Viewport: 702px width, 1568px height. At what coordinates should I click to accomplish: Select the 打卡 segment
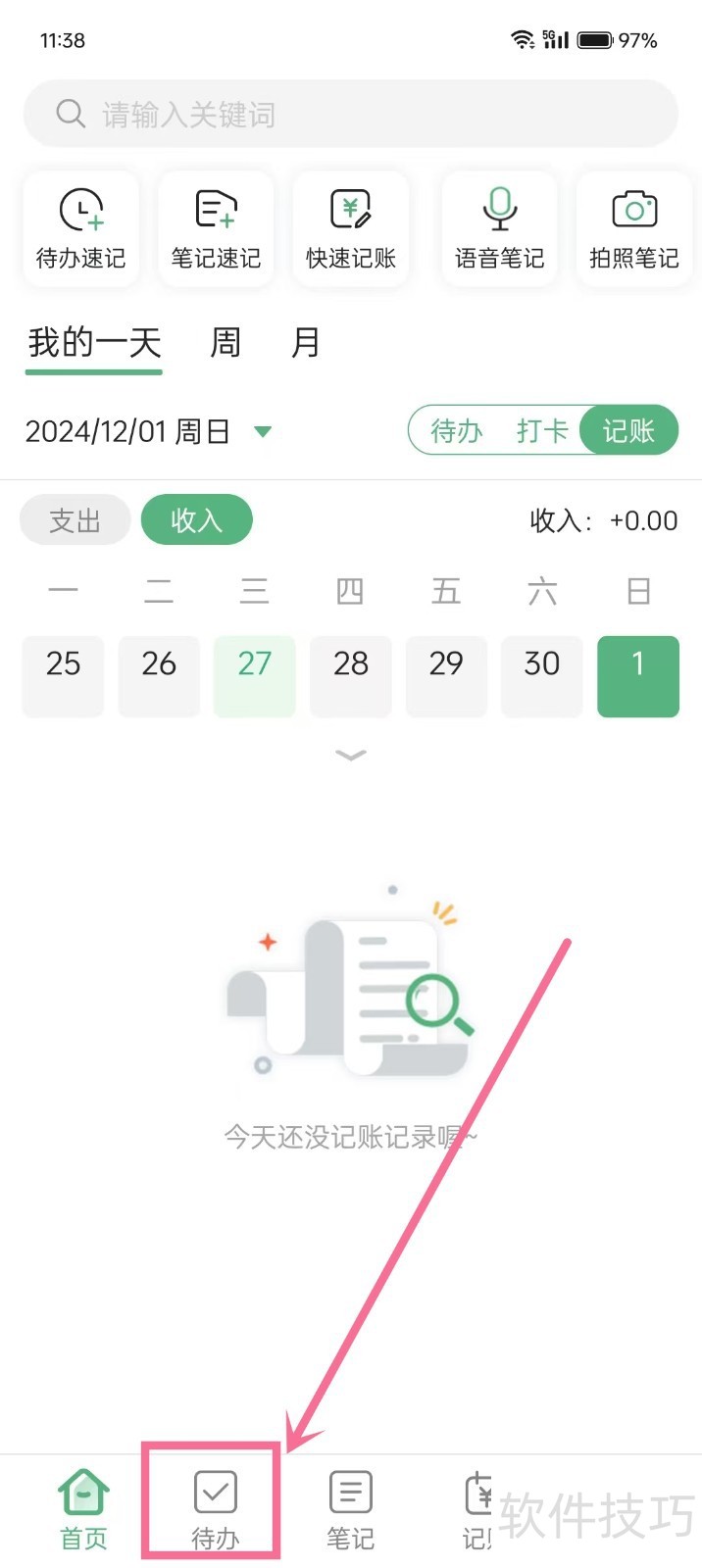pos(542,430)
